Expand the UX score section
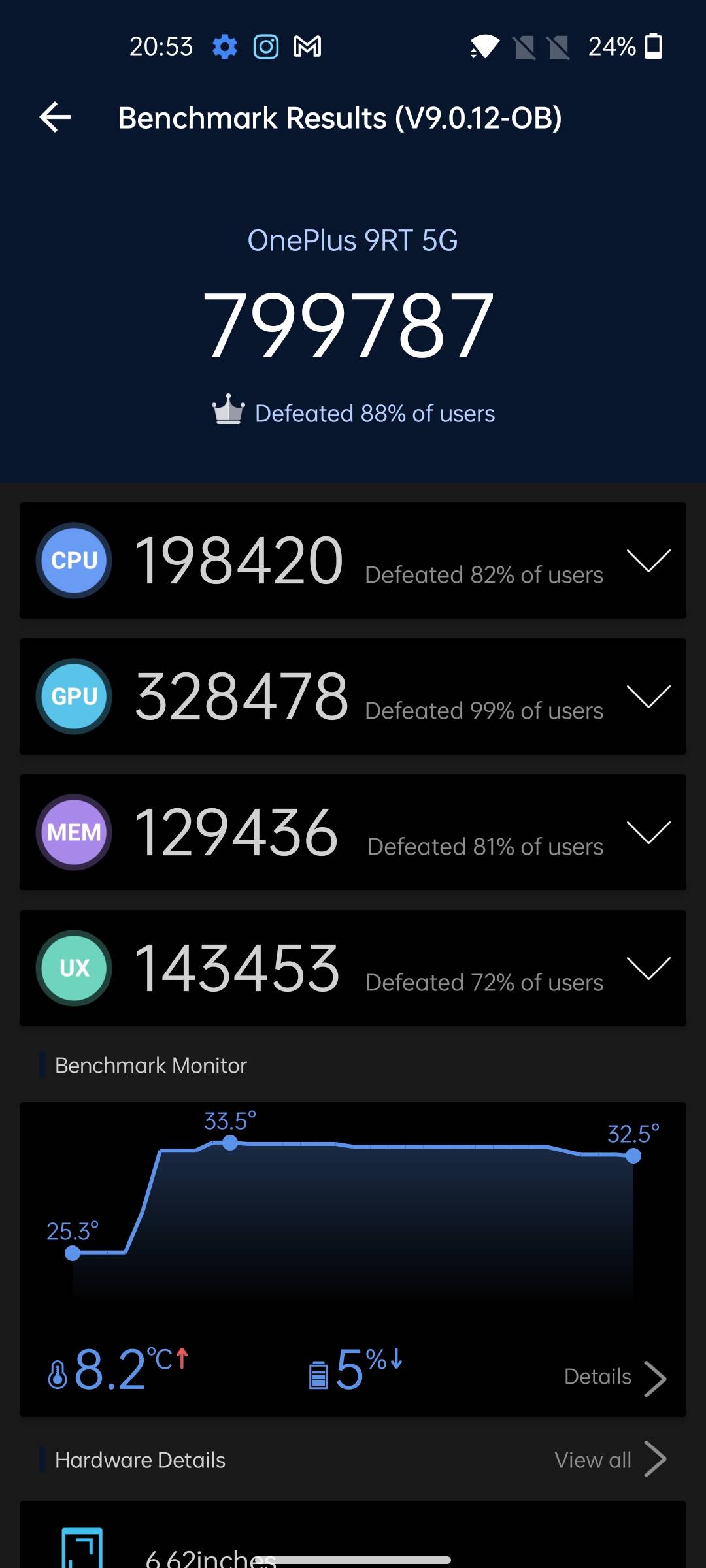Image resolution: width=706 pixels, height=1568 pixels. [648, 968]
